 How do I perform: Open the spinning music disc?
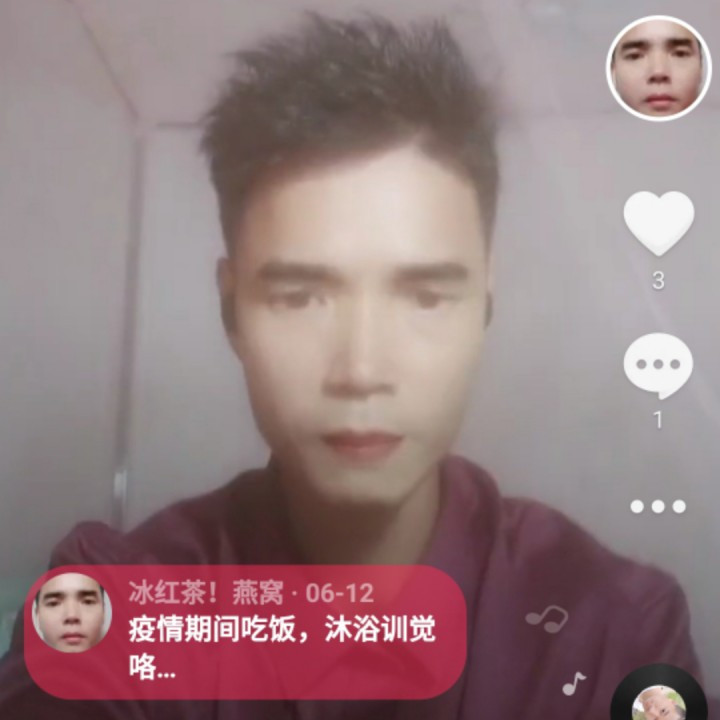[x=661, y=697]
